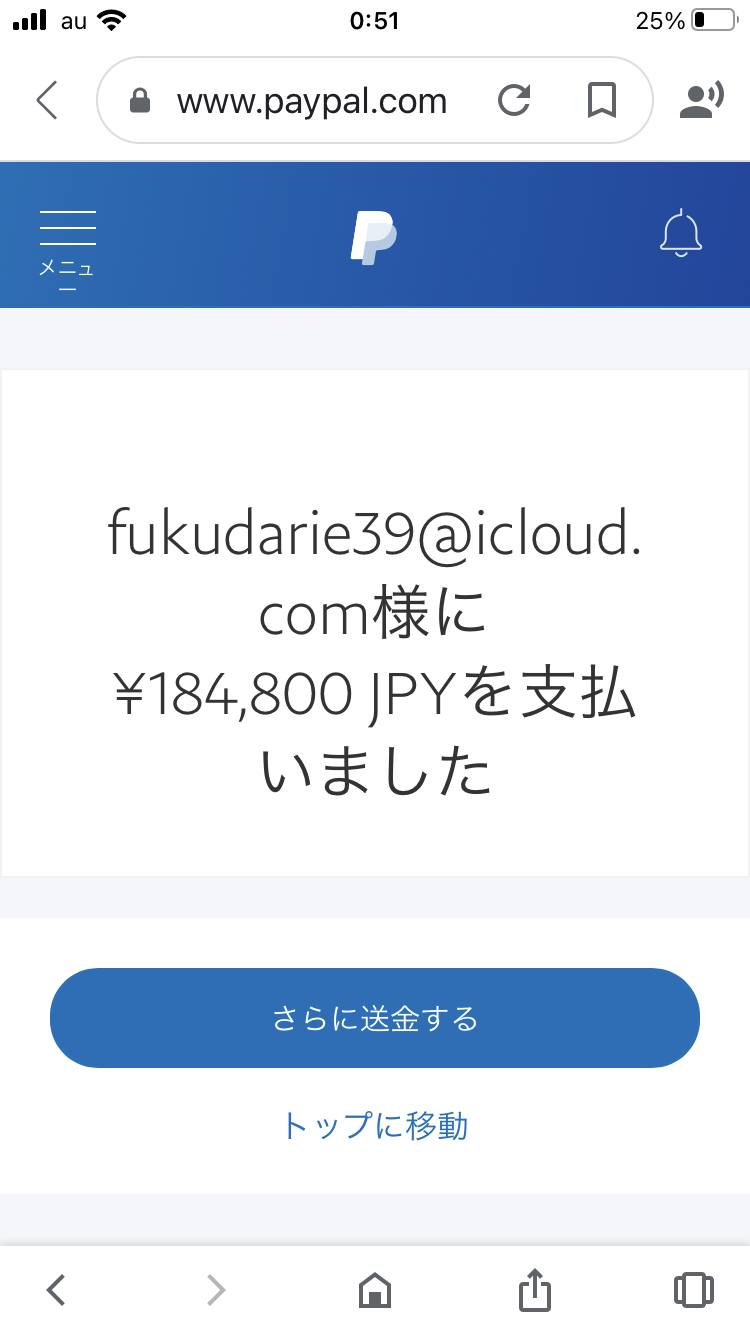Bookmark this page in the browser
Screen dimensions: 750x1334
(601, 100)
